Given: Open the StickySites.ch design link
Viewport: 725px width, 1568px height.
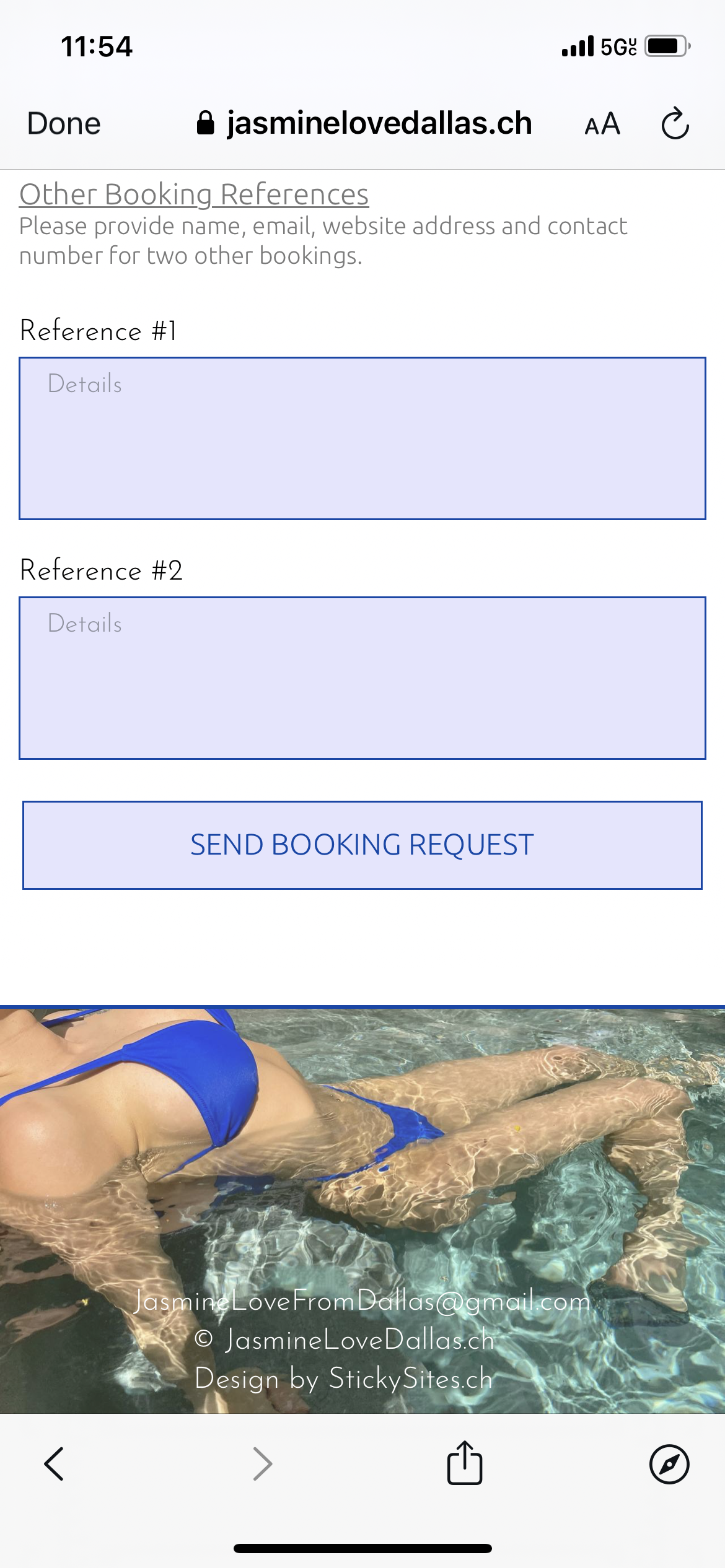Looking at the screenshot, I should pyautogui.click(x=410, y=1379).
